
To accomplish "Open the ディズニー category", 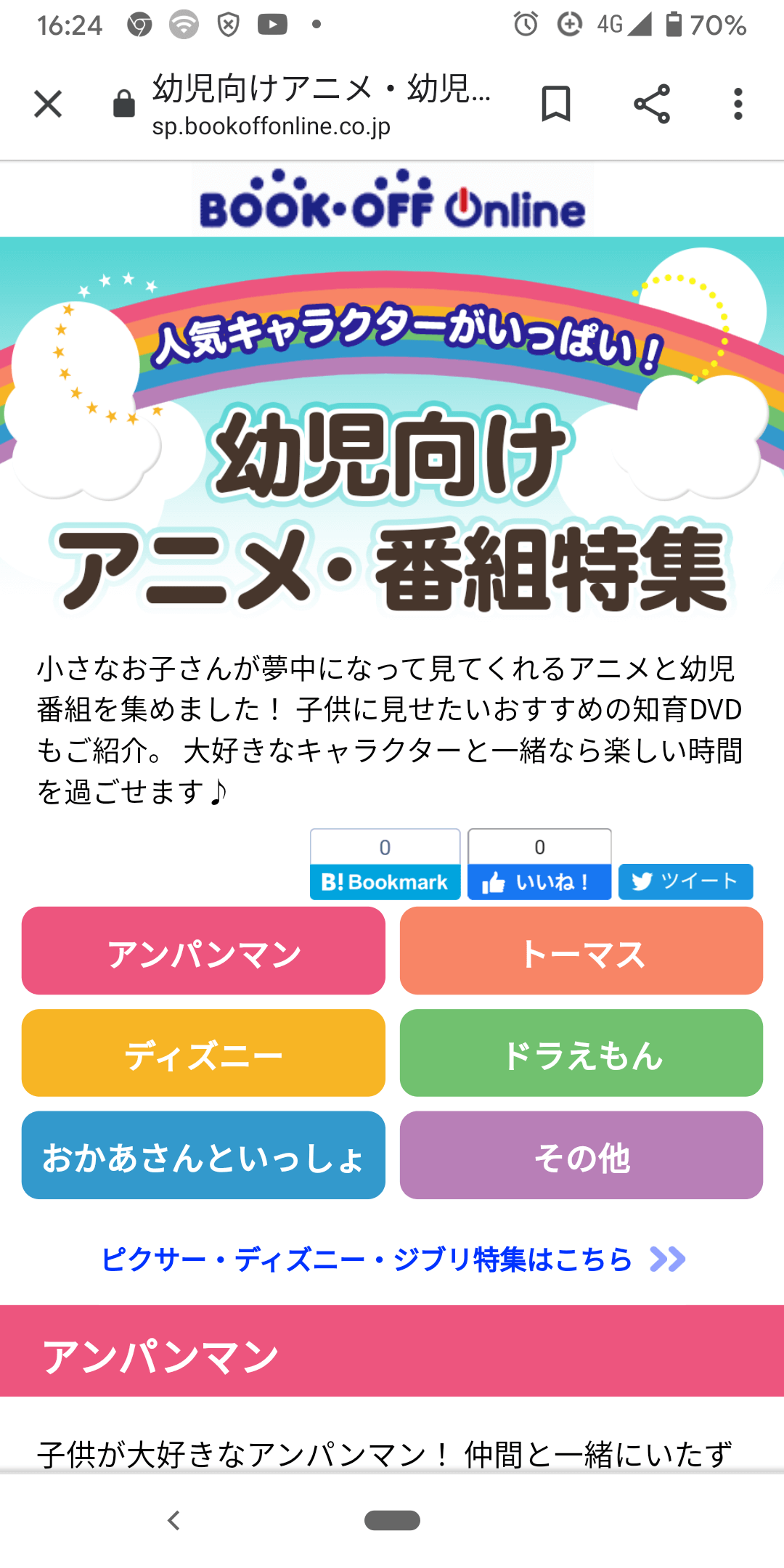I will click(x=203, y=1053).
